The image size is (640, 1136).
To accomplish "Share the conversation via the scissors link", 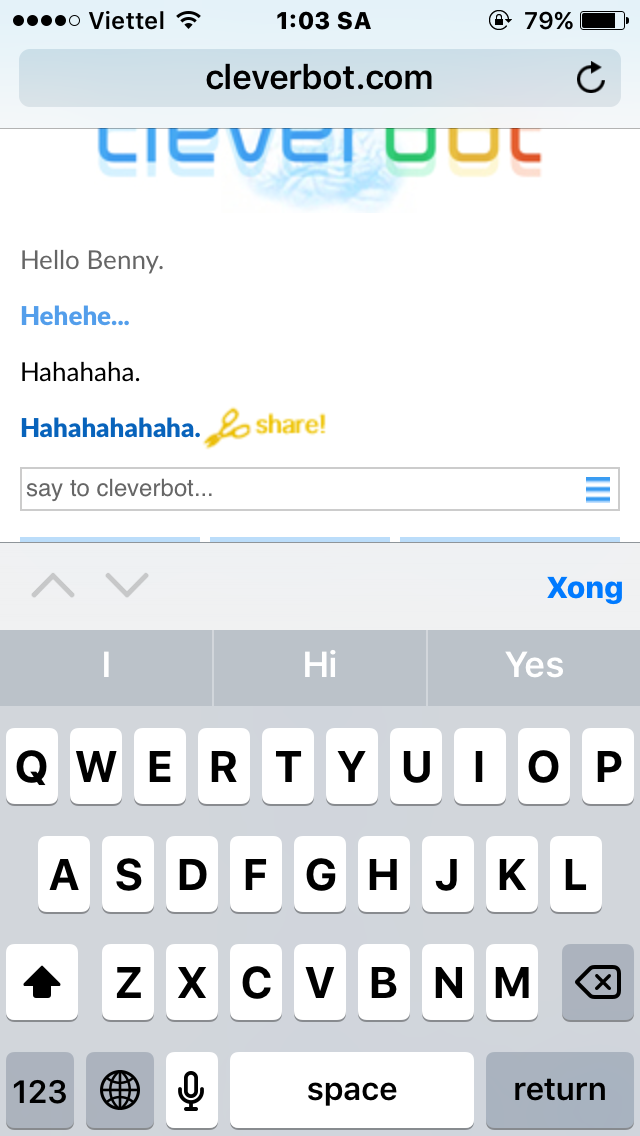I will point(265,427).
